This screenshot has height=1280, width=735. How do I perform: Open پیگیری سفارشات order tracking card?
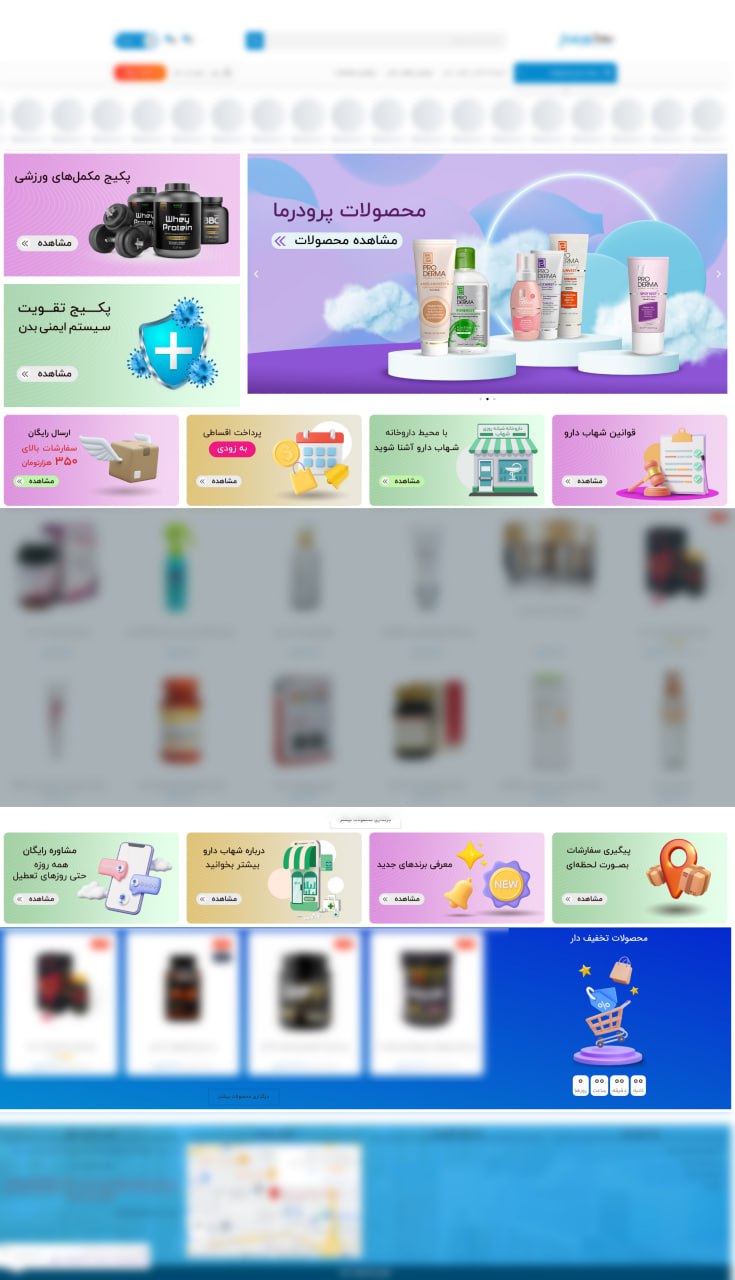coord(640,878)
